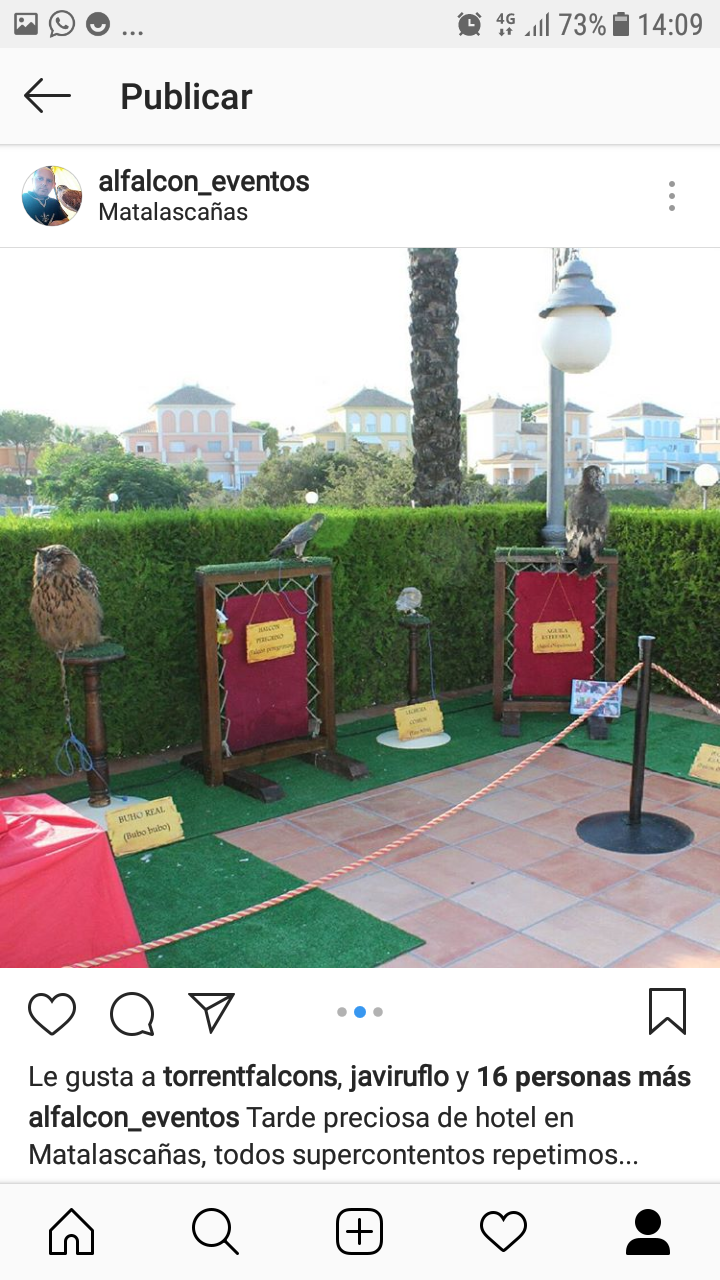720x1280 pixels.
Task: Open alfalcon_eventos username in the header
Action: click(204, 181)
